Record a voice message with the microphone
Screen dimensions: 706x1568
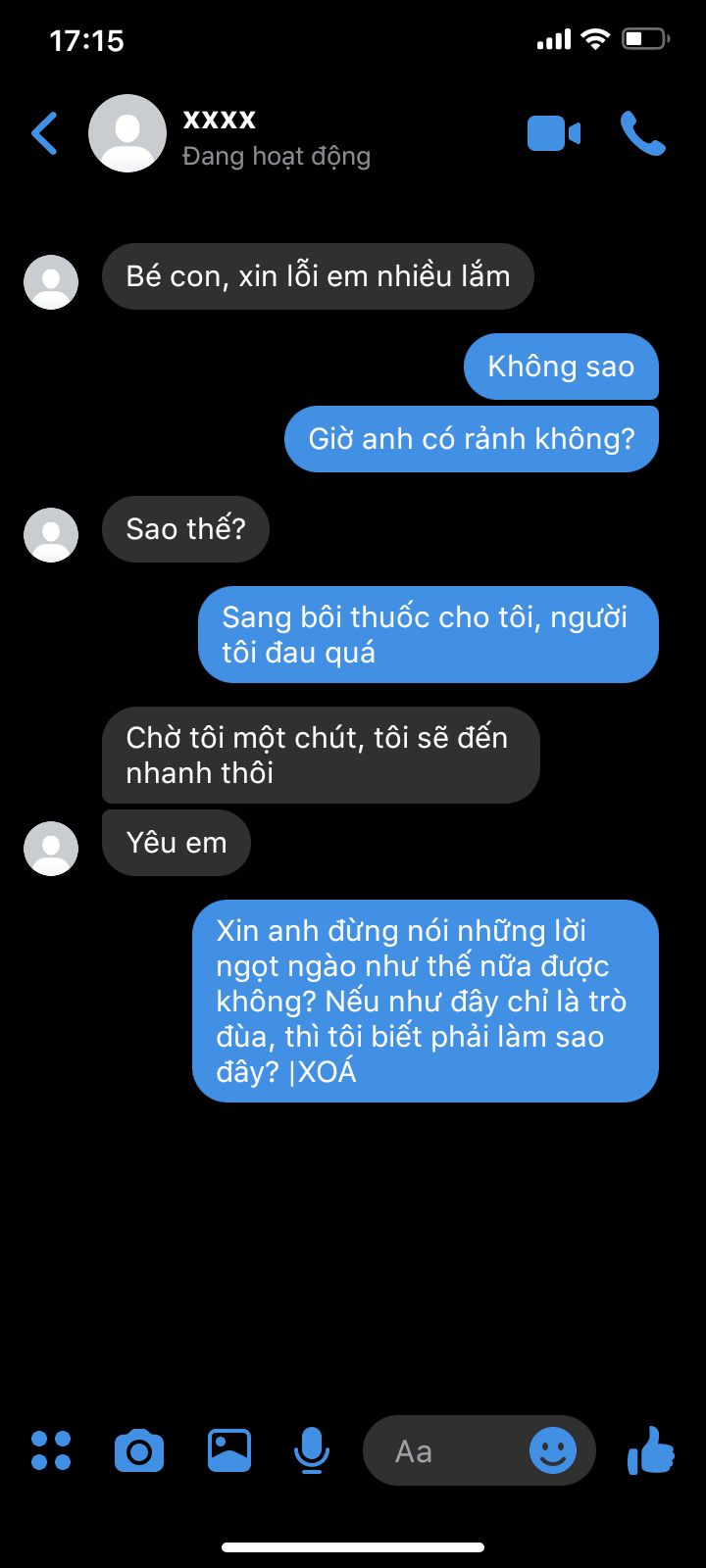[312, 1450]
